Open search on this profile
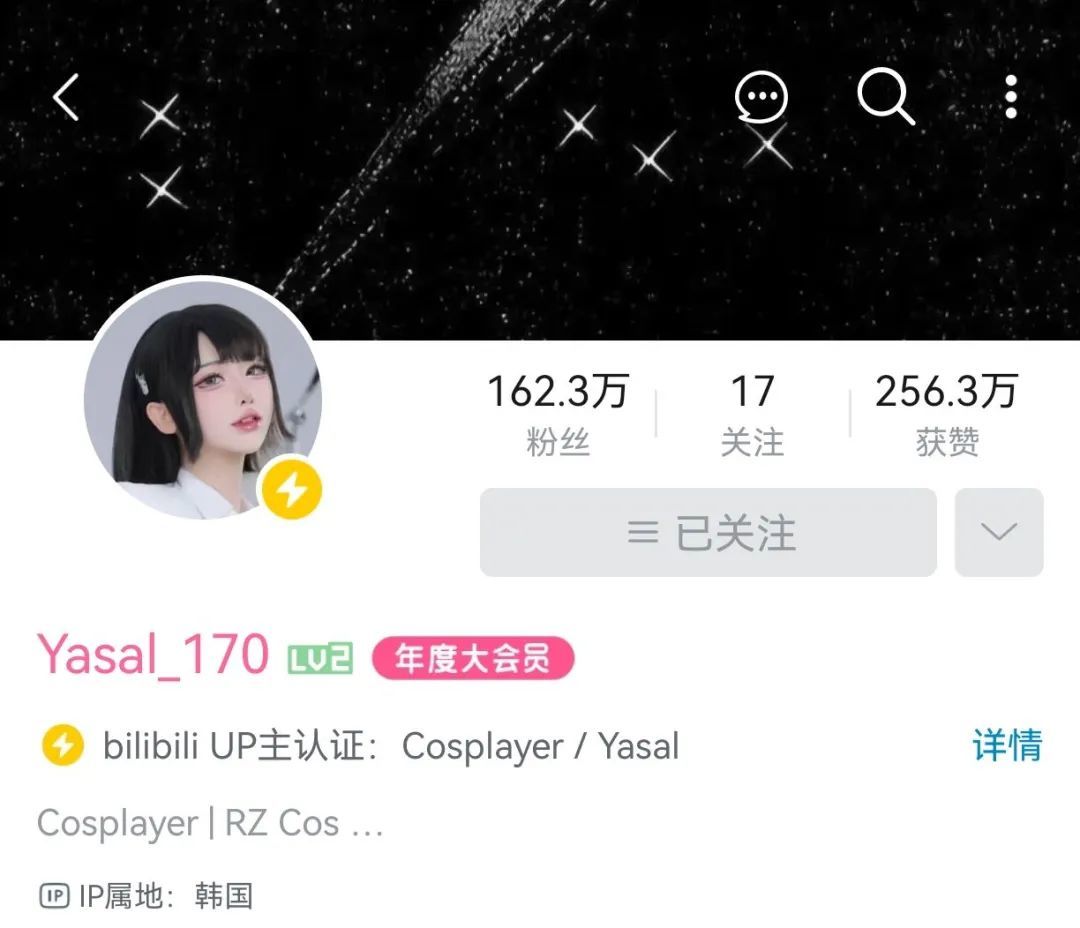Screen dimensions: 1080x928 (885, 98)
